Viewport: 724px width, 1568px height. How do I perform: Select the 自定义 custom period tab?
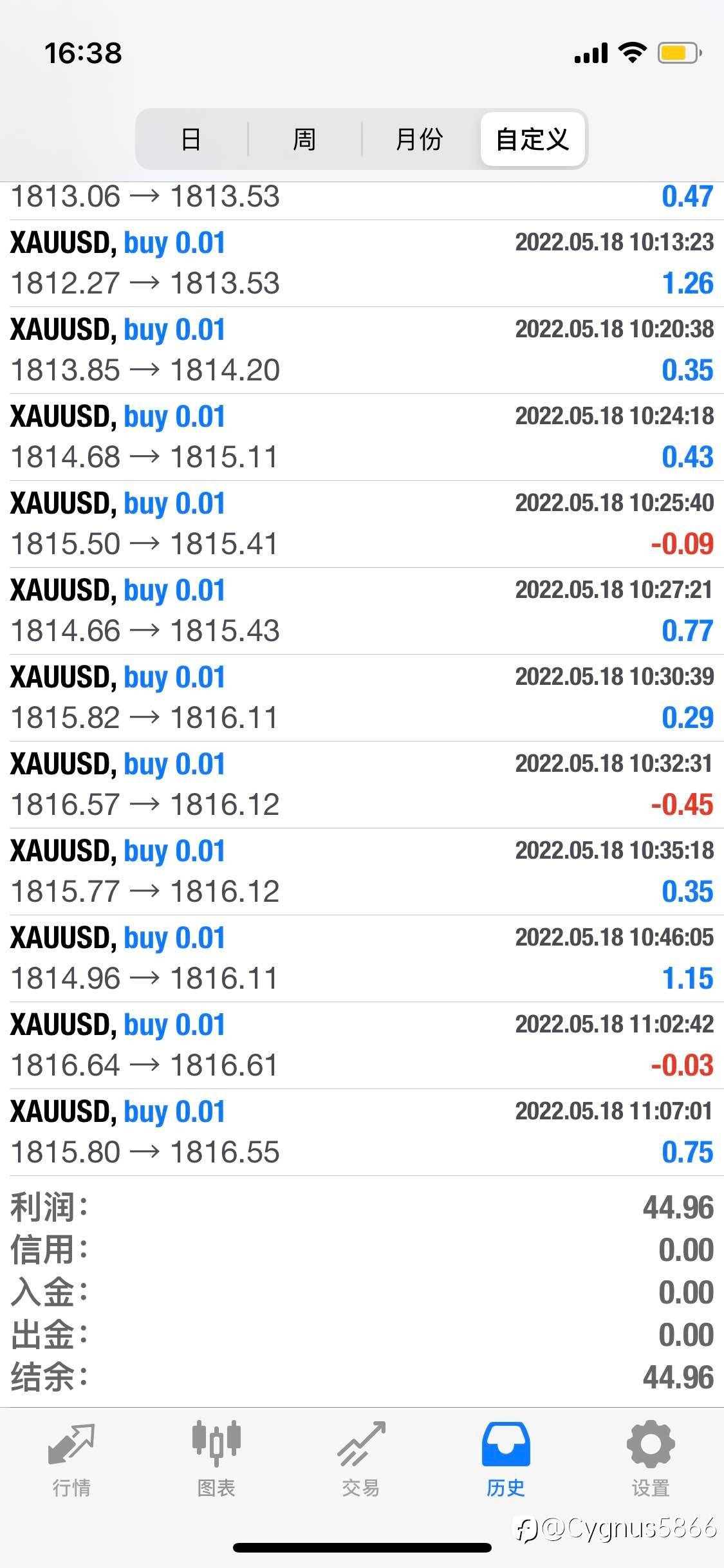point(533,139)
